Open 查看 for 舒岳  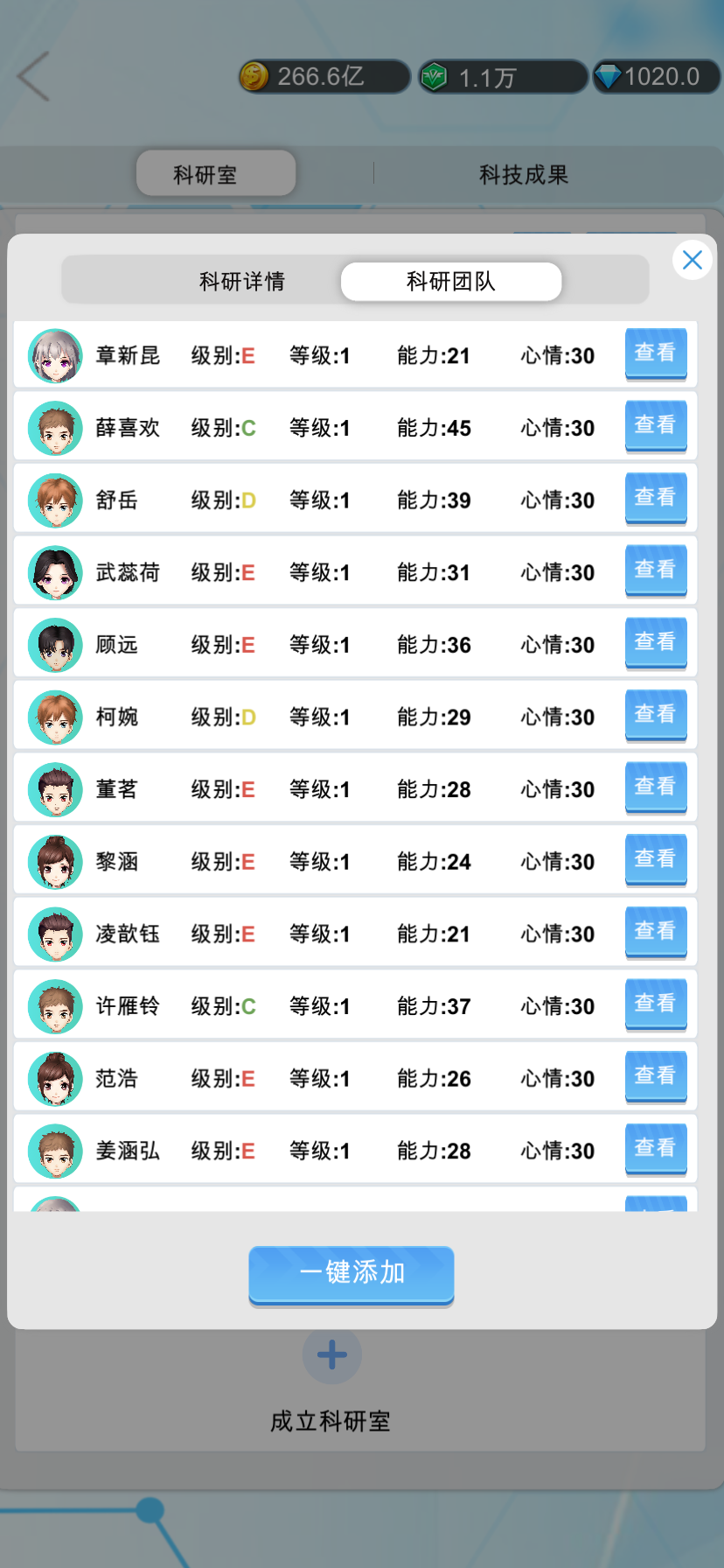(655, 498)
